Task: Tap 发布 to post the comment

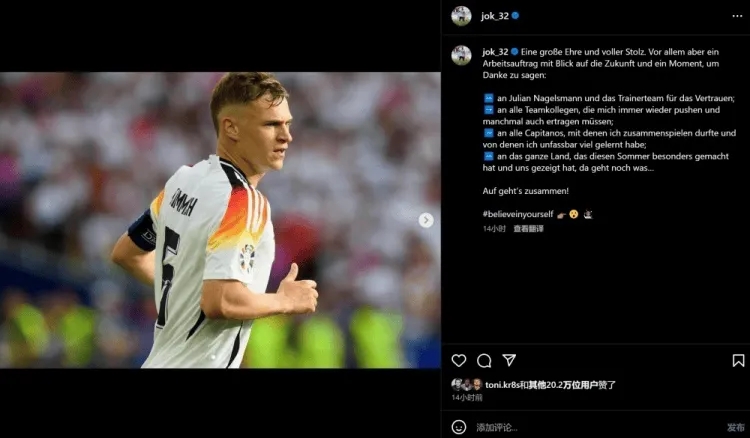Action: point(736,427)
